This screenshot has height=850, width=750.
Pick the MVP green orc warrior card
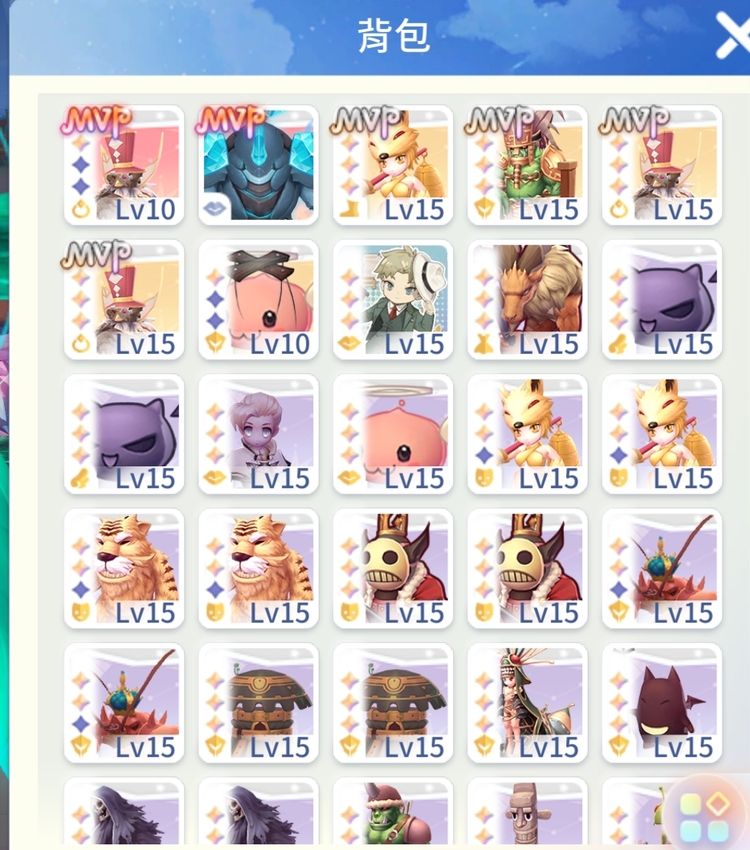pos(527,165)
